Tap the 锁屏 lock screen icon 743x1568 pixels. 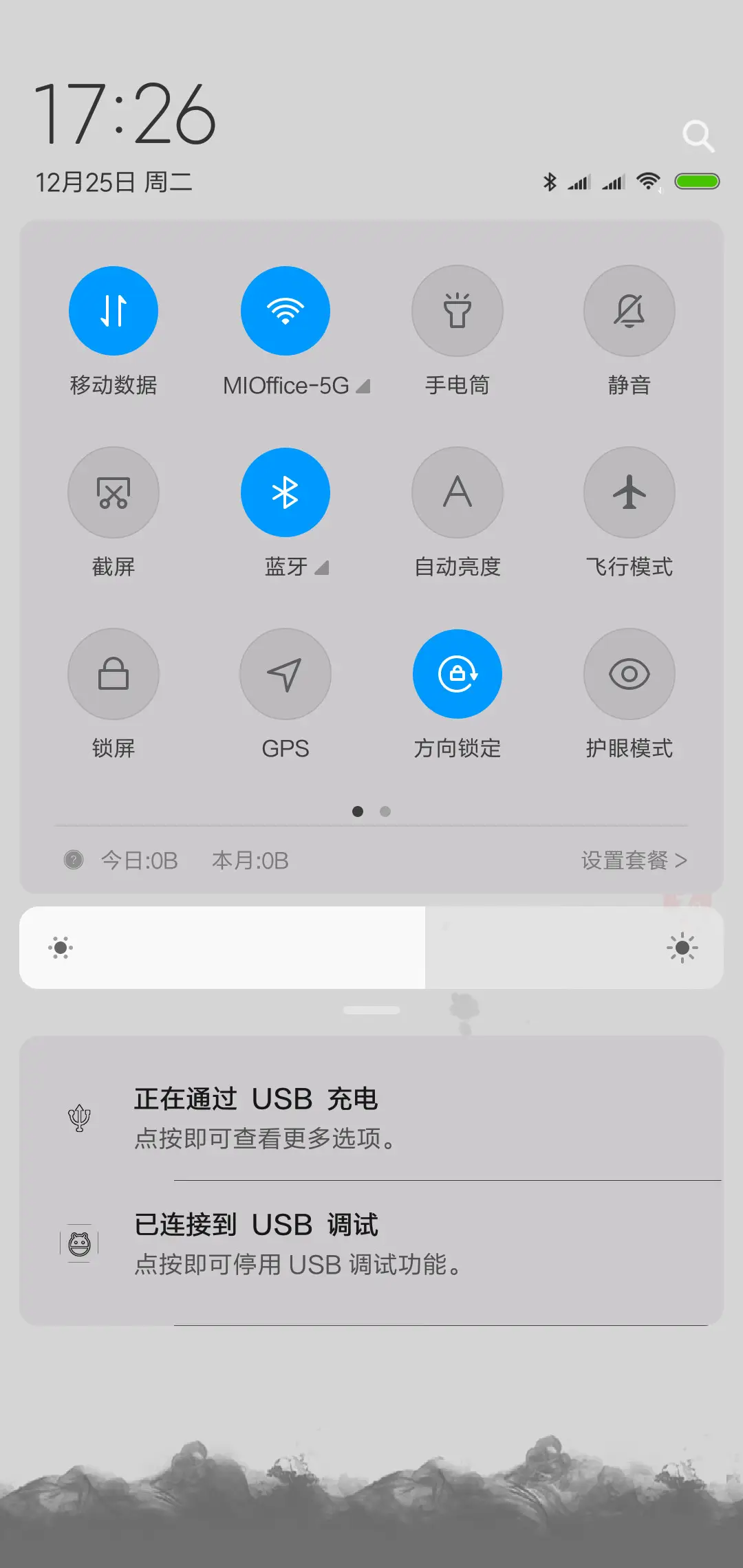(114, 674)
